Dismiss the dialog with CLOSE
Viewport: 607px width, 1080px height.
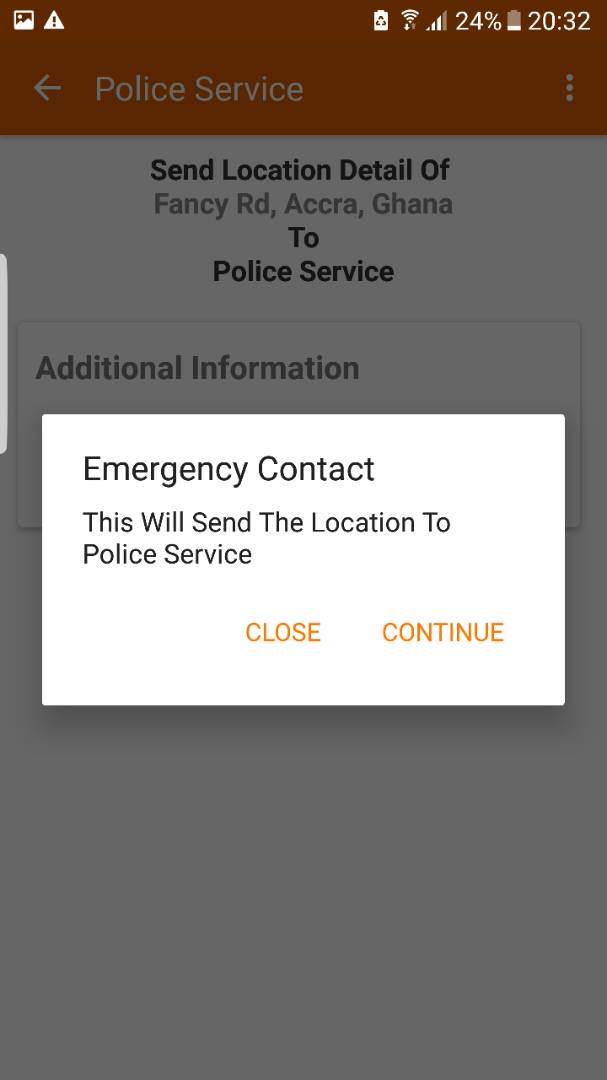coord(283,632)
